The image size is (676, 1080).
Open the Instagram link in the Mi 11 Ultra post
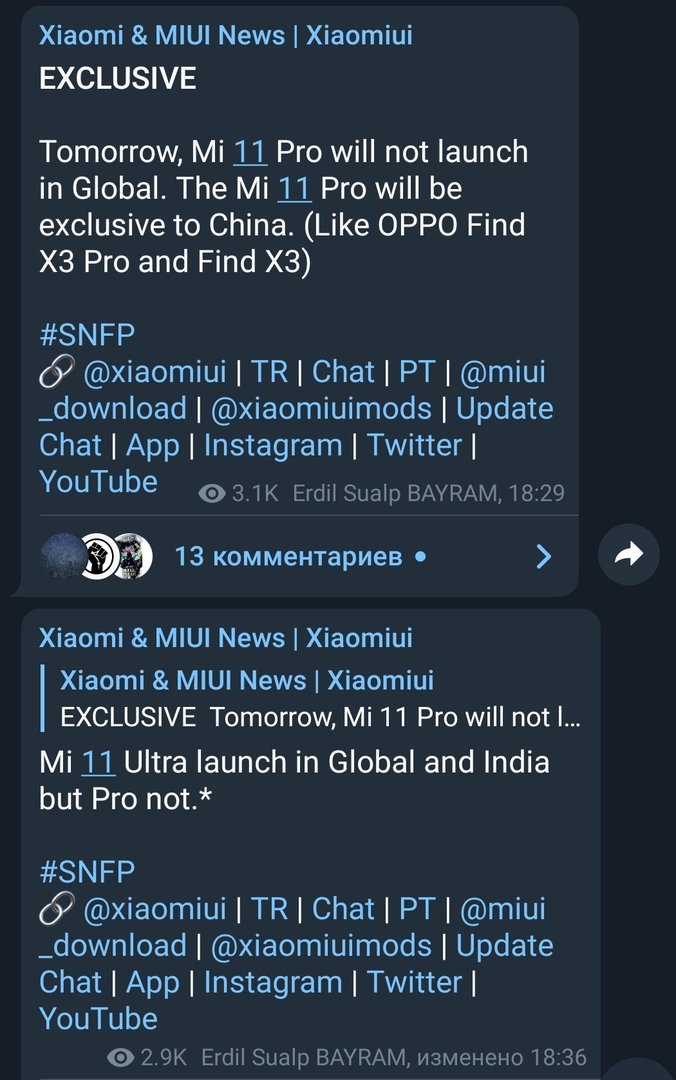click(273, 982)
